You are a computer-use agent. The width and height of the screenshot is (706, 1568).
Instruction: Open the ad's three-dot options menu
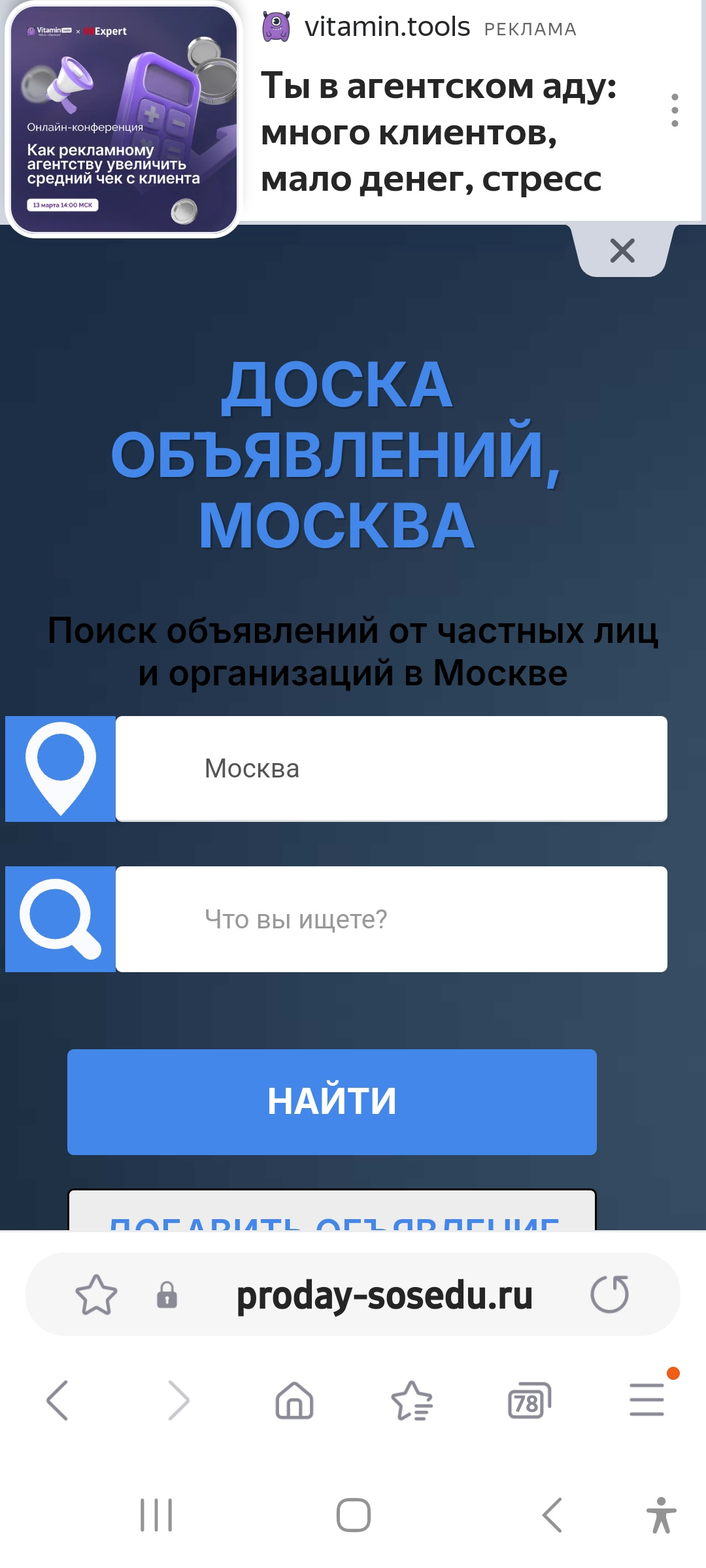tap(675, 110)
